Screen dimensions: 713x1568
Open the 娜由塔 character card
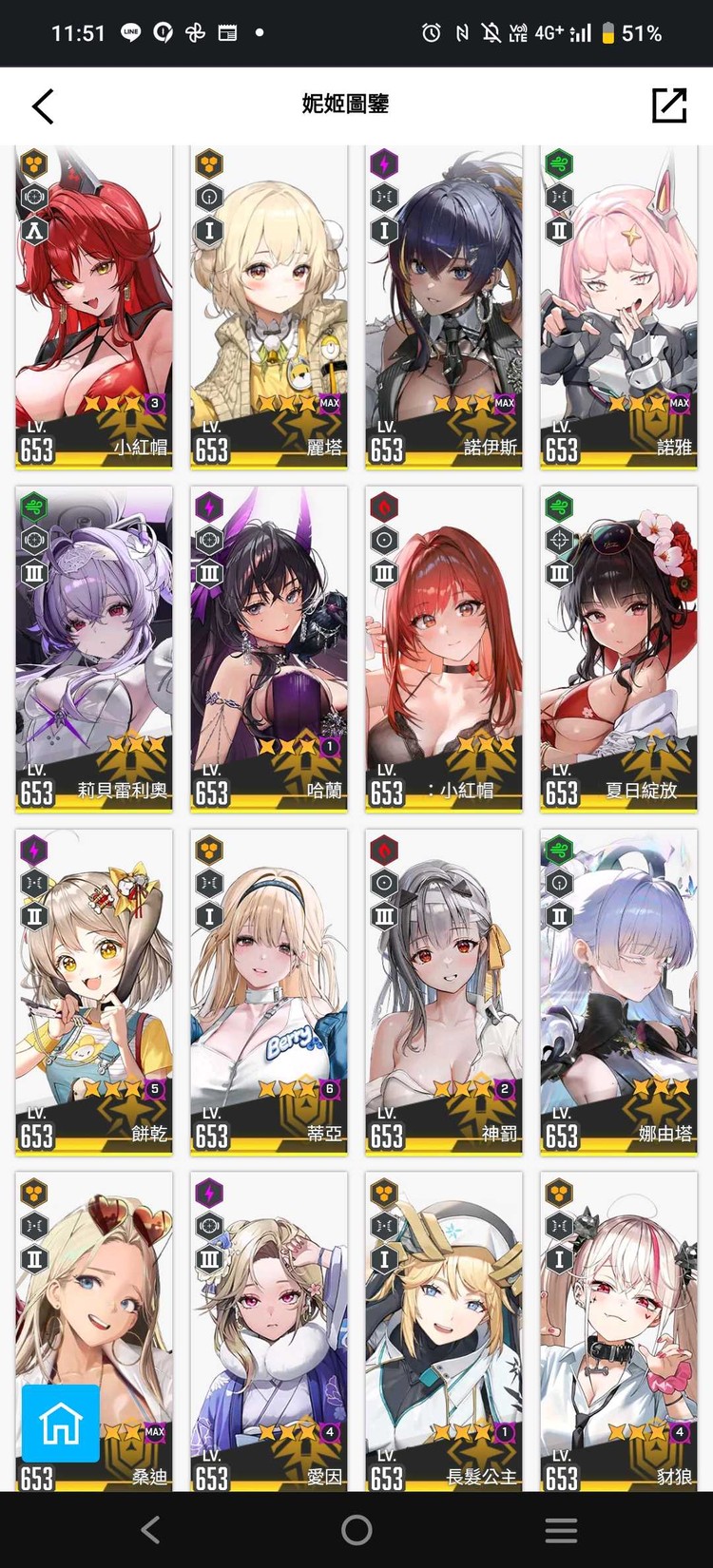click(619, 992)
